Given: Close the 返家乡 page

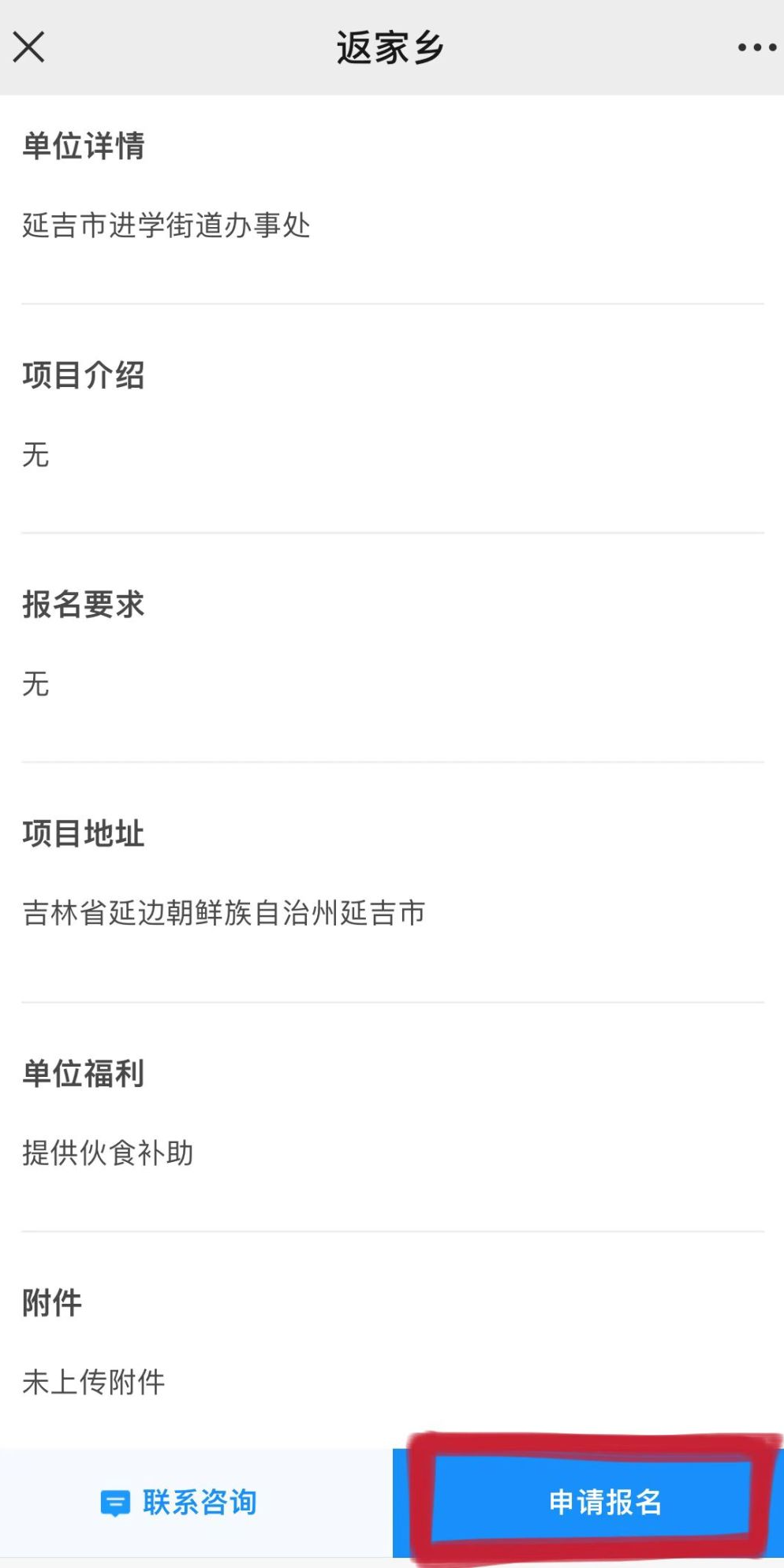Looking at the screenshot, I should point(29,47).
